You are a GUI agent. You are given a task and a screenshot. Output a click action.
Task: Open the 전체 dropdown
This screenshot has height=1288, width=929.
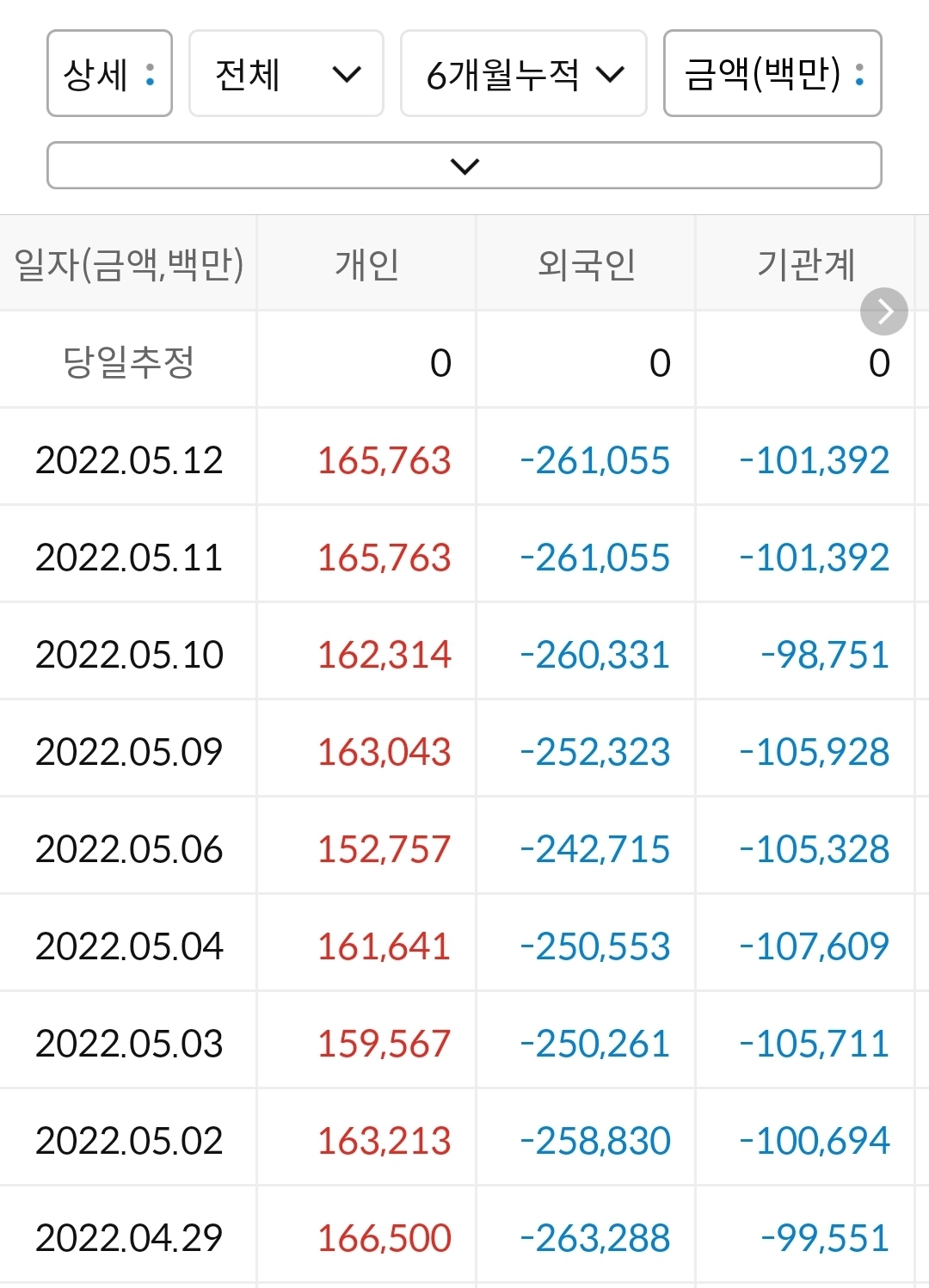point(286,75)
